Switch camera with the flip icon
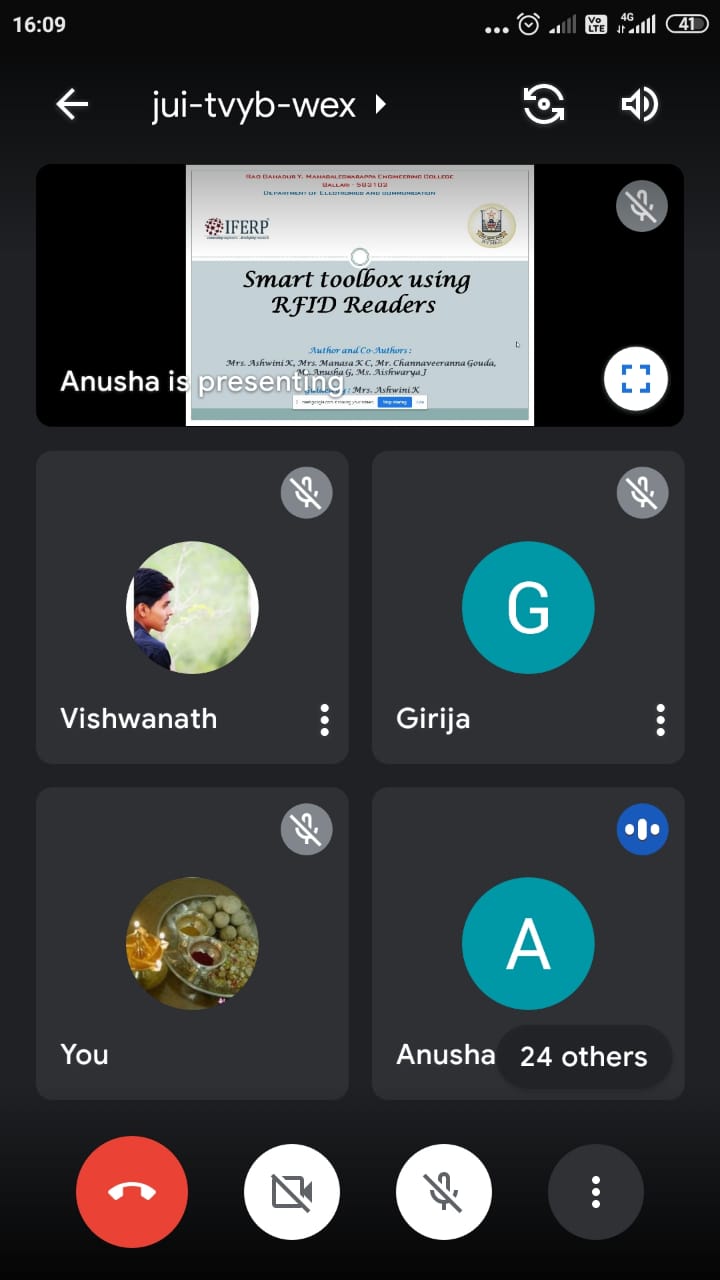 point(544,104)
